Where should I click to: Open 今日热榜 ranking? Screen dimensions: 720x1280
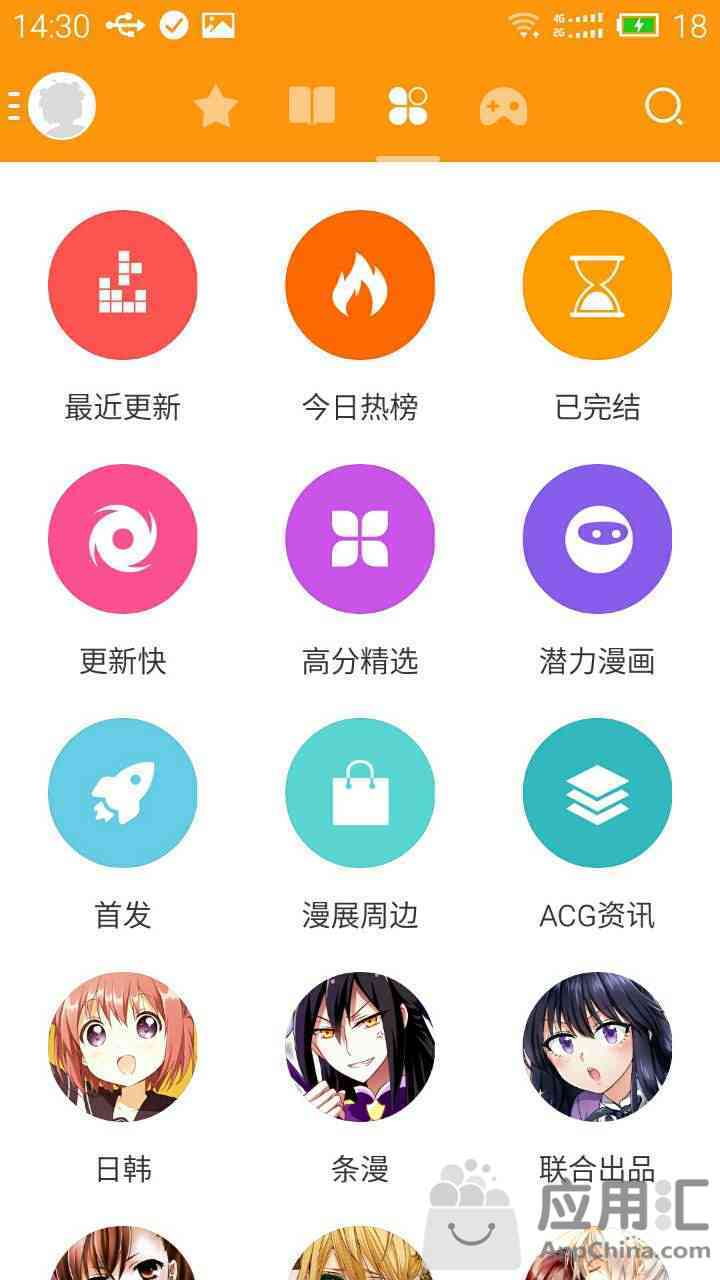(360, 285)
